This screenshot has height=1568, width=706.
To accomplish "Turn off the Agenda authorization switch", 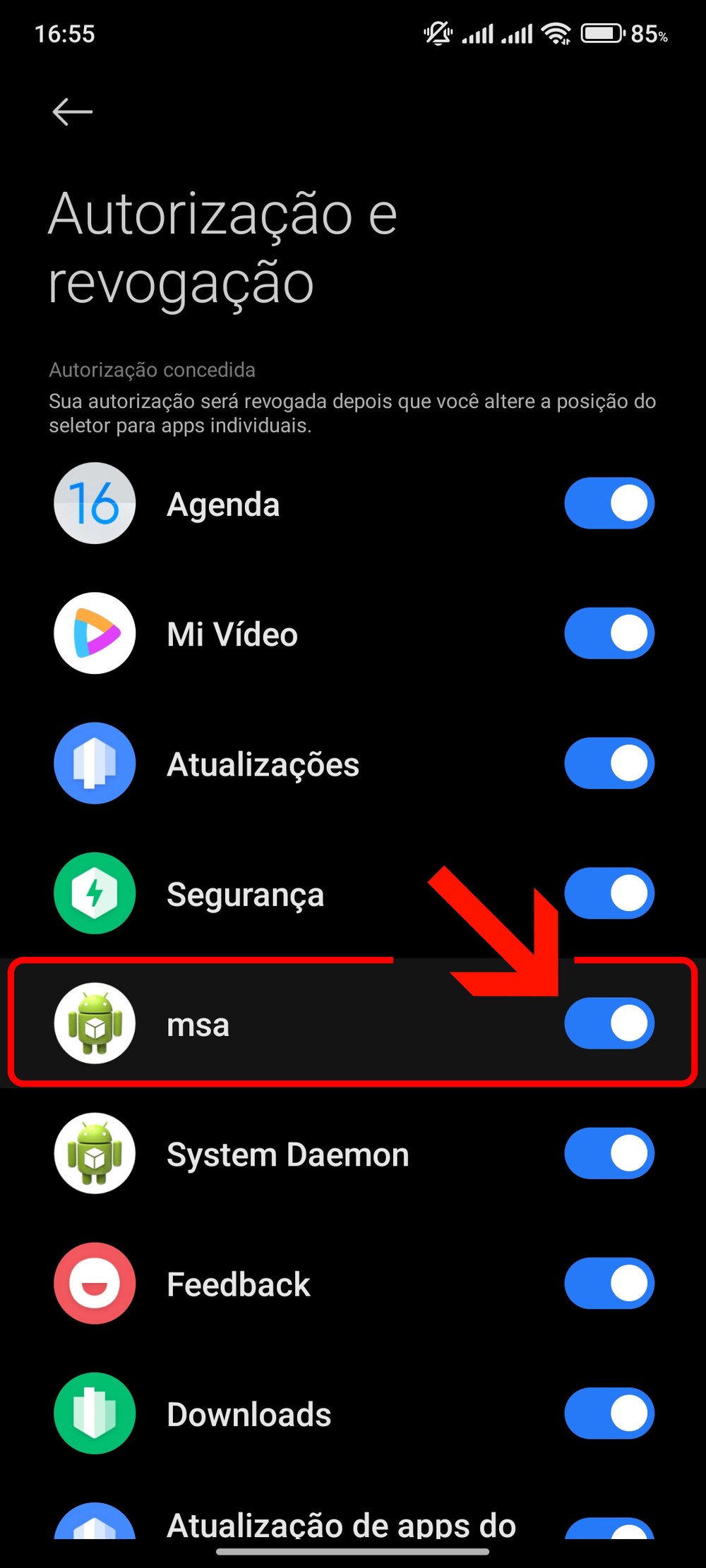I will pyautogui.click(x=609, y=504).
